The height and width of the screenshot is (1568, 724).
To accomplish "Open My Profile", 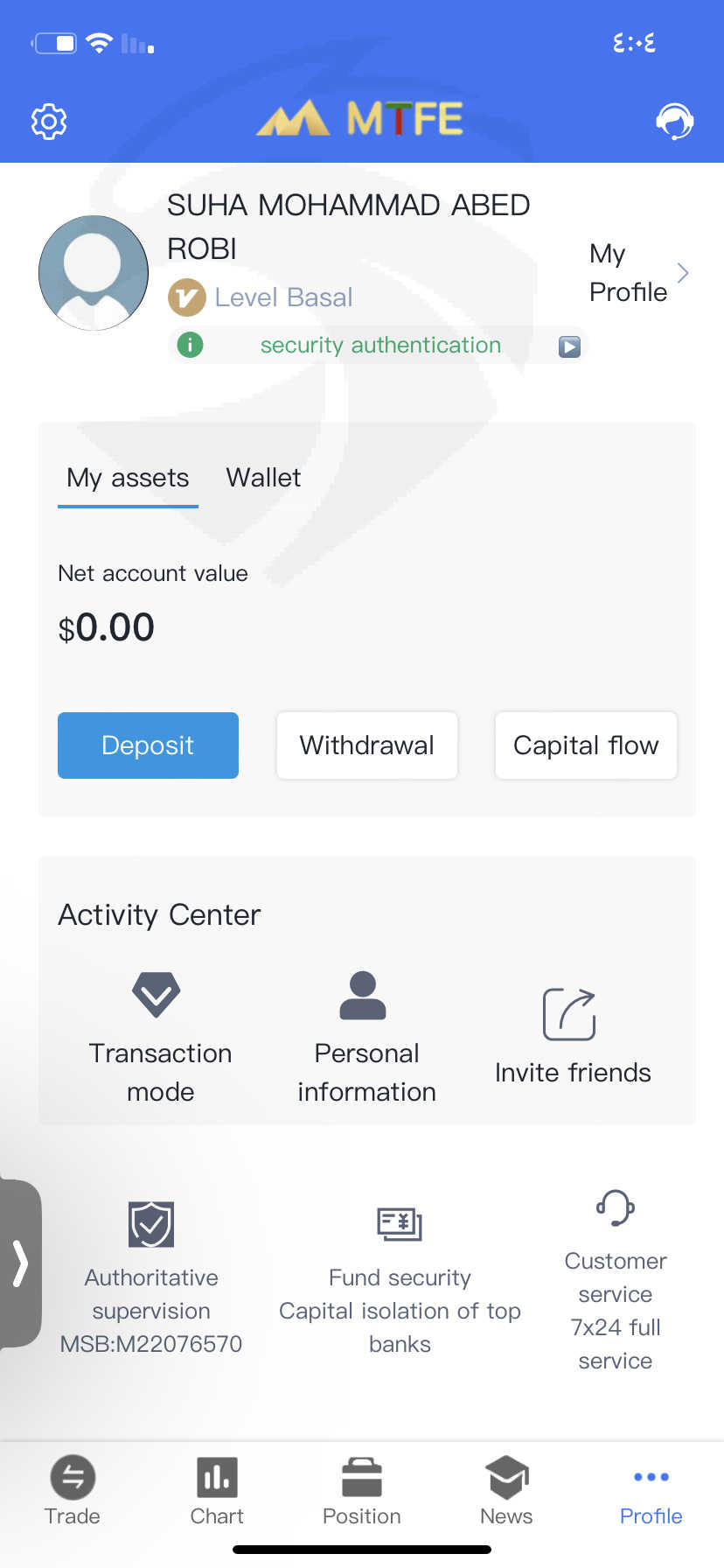I will pyautogui.click(x=637, y=273).
